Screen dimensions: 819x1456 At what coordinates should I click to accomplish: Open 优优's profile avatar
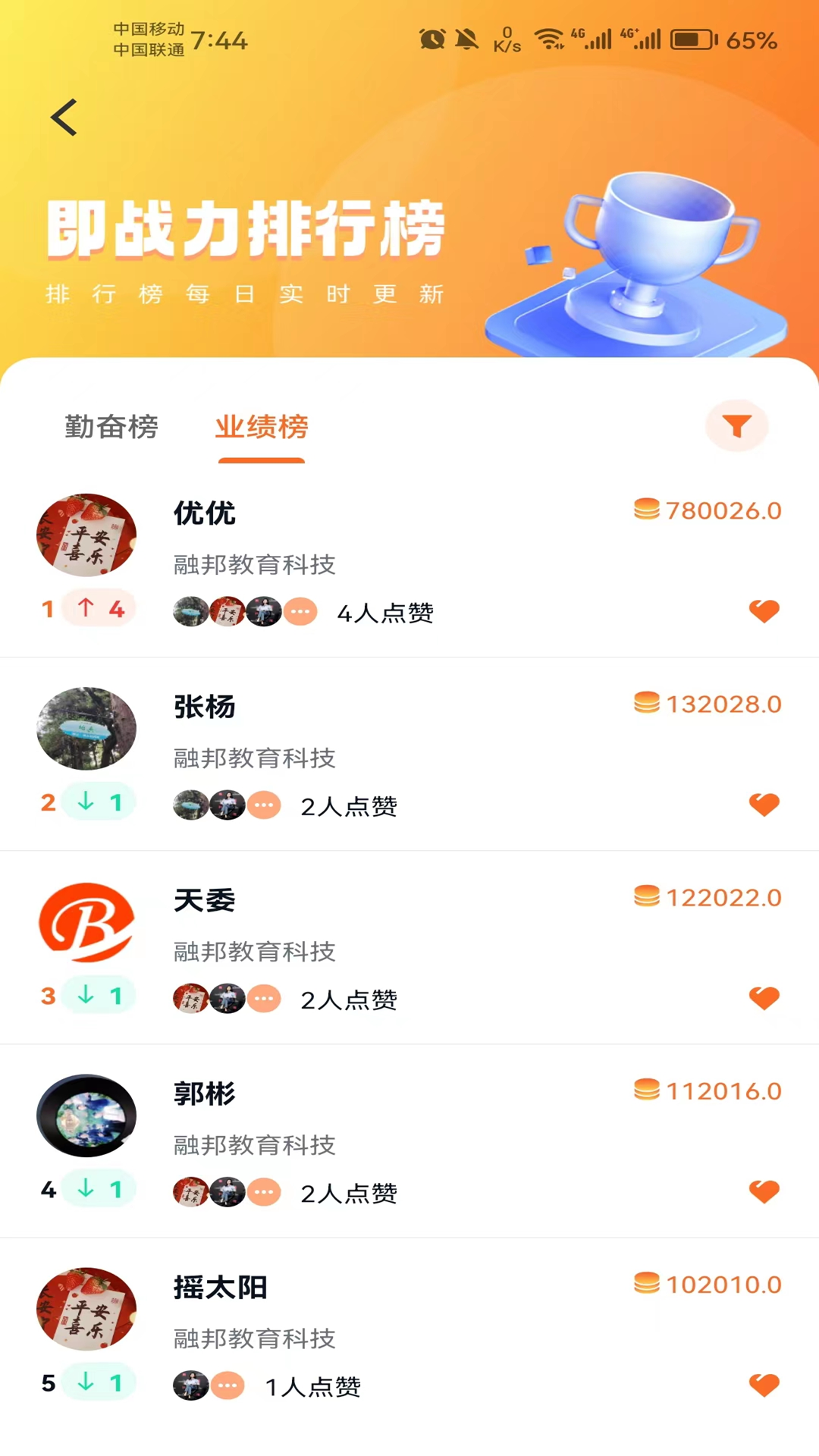pos(86,535)
